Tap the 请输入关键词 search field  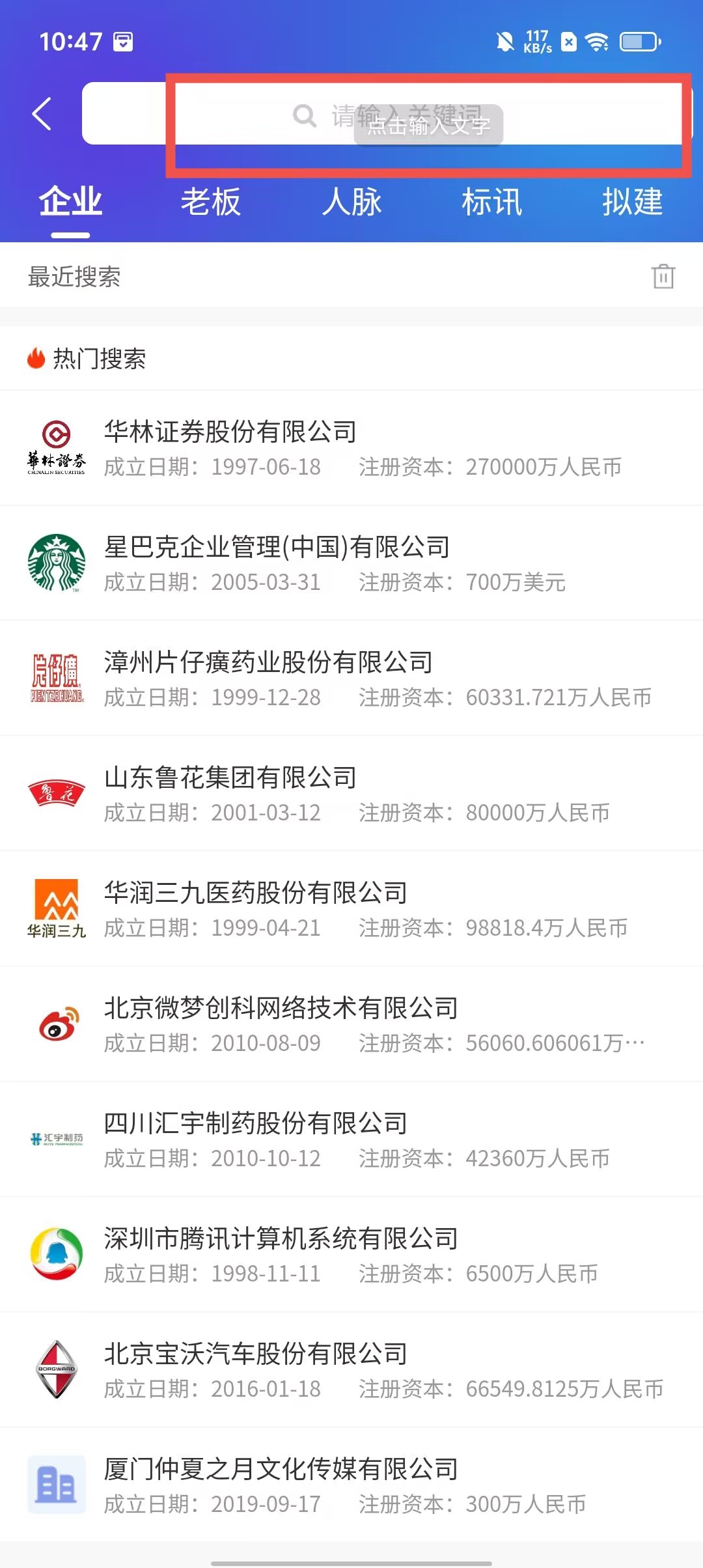[x=387, y=114]
